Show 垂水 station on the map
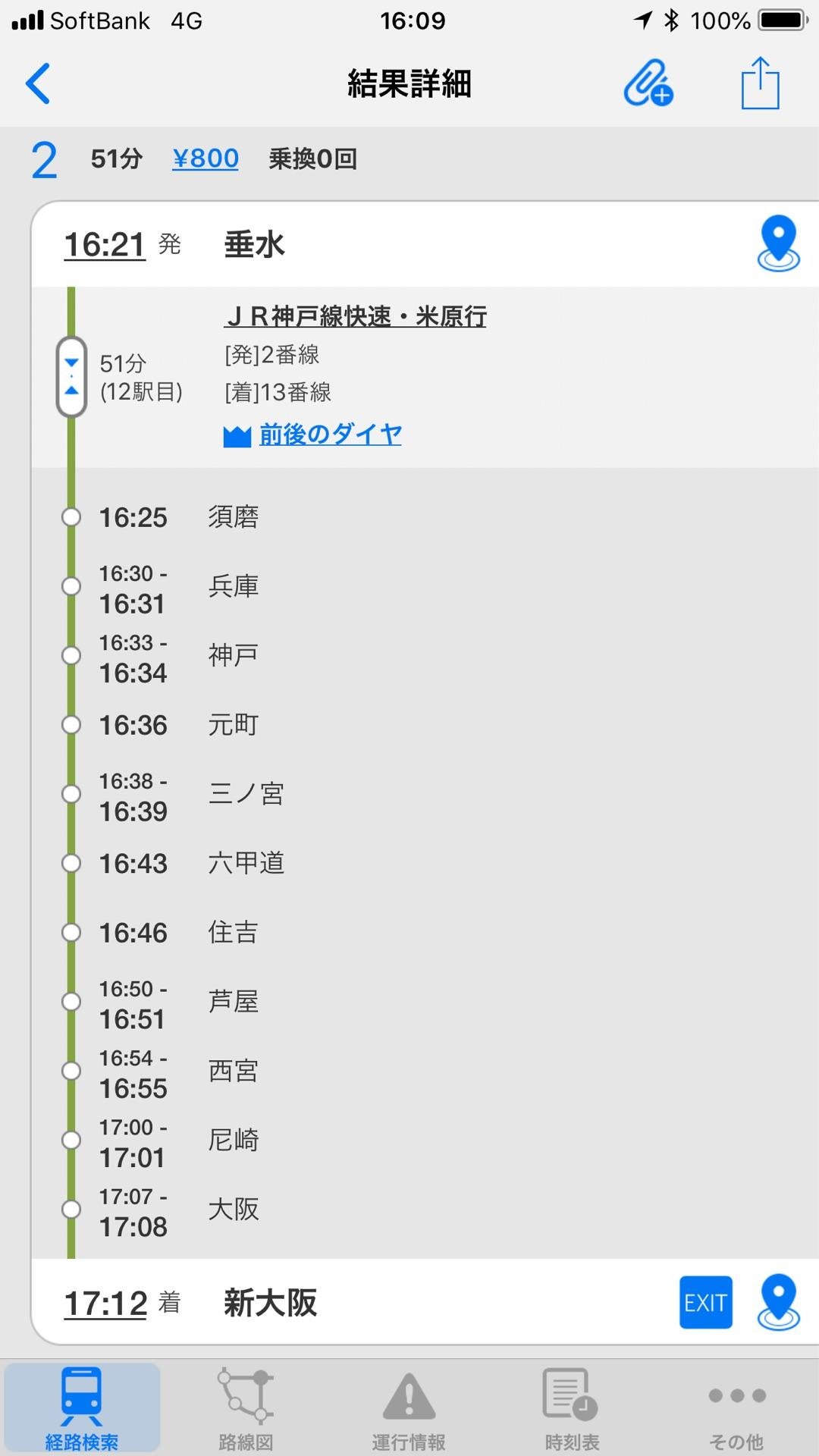Viewport: 819px width, 1456px height. (x=778, y=243)
